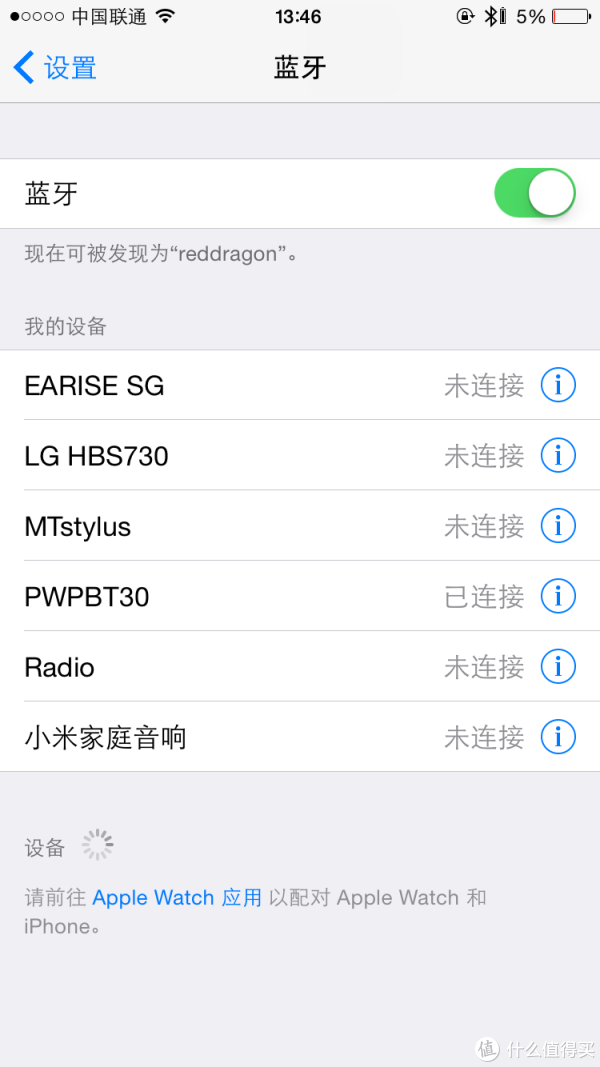600x1067 pixels.
Task: Open the Apple Watch 应用 link
Action: click(177, 898)
